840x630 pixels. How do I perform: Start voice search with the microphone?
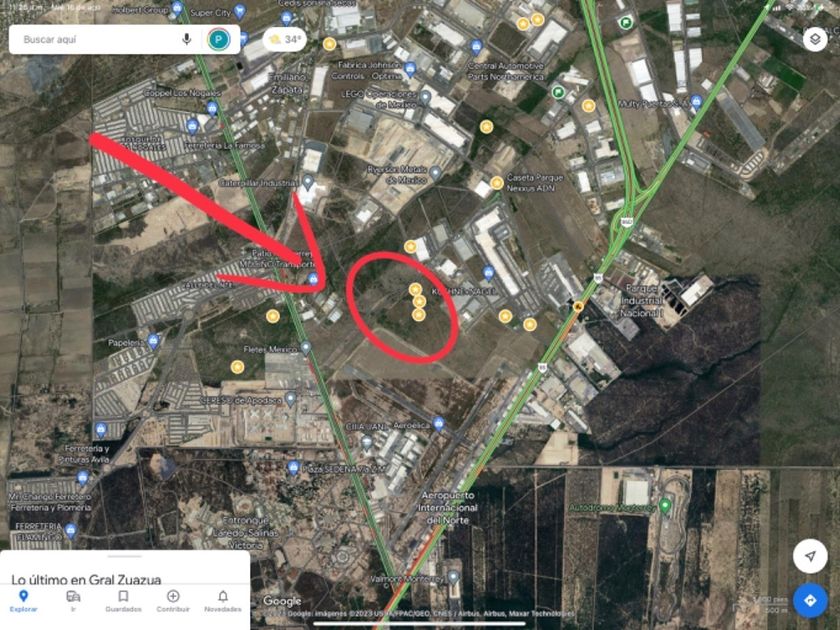[x=186, y=39]
